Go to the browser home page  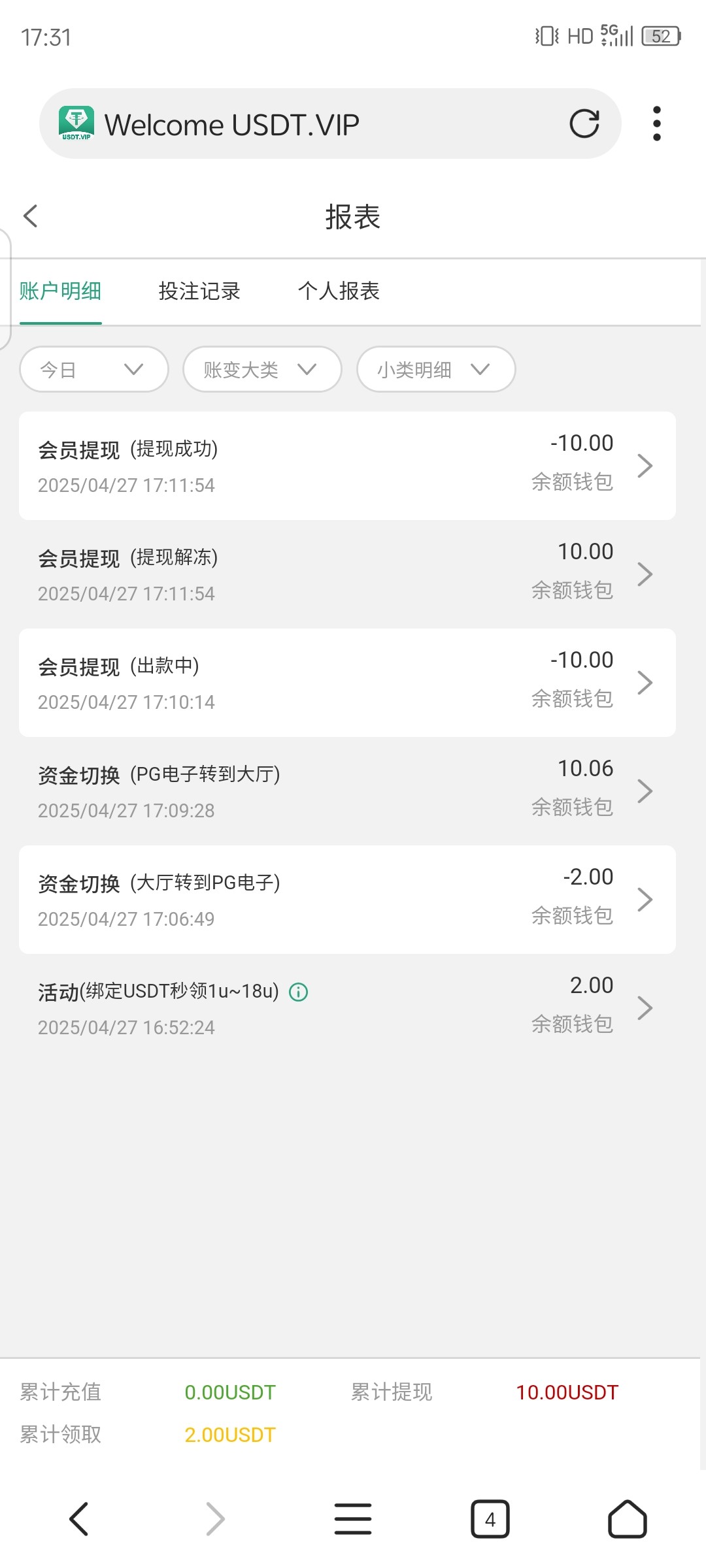(627, 1519)
